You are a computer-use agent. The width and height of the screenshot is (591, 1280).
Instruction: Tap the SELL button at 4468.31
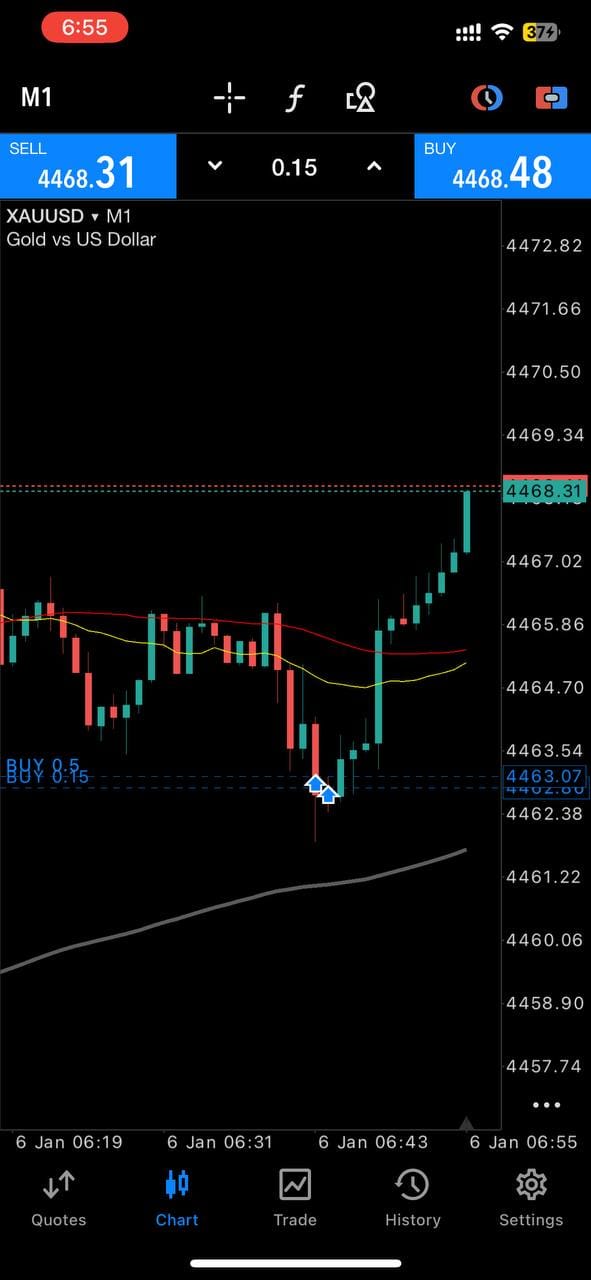(88, 166)
